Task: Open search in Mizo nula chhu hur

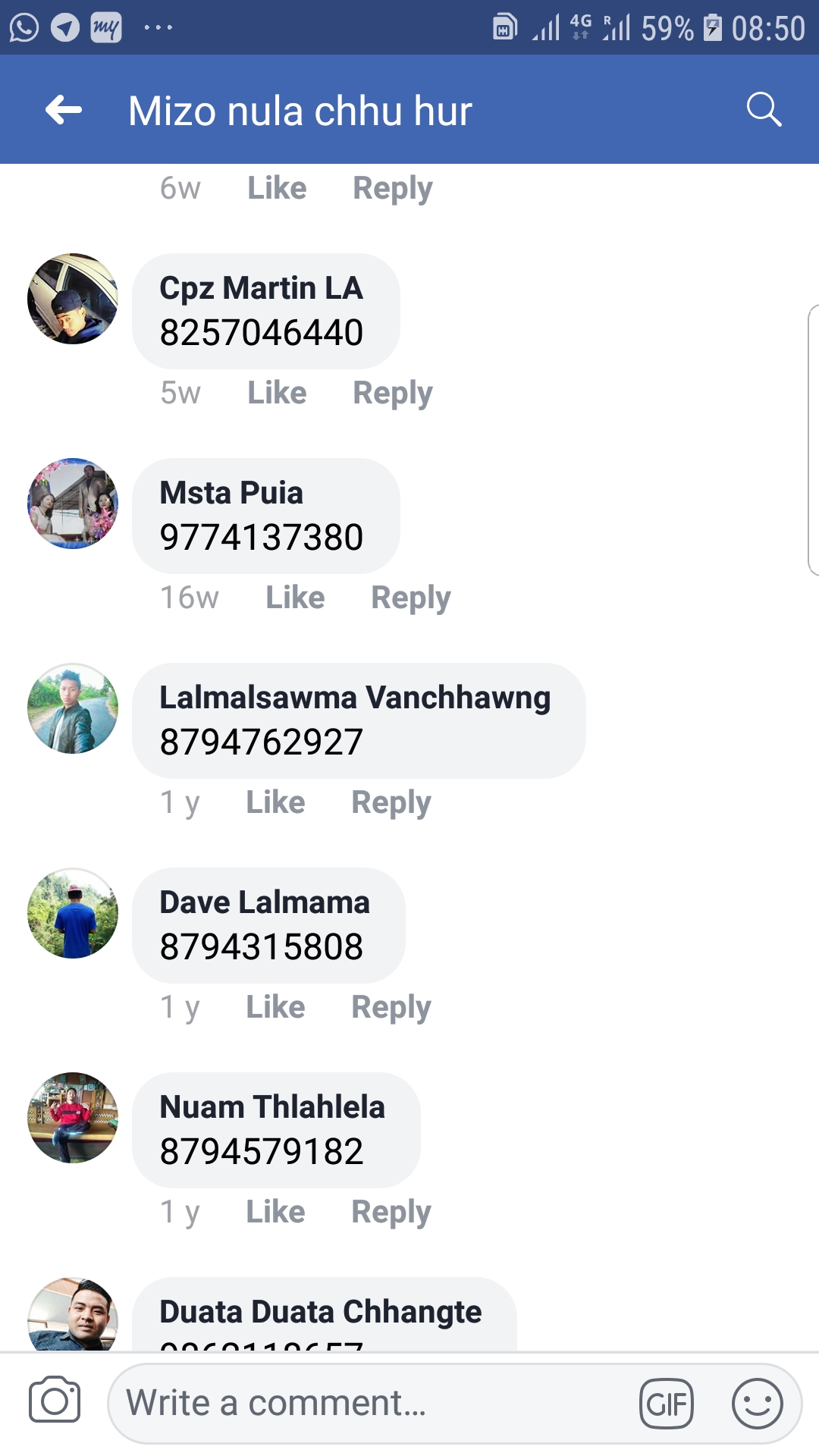Action: tap(764, 110)
